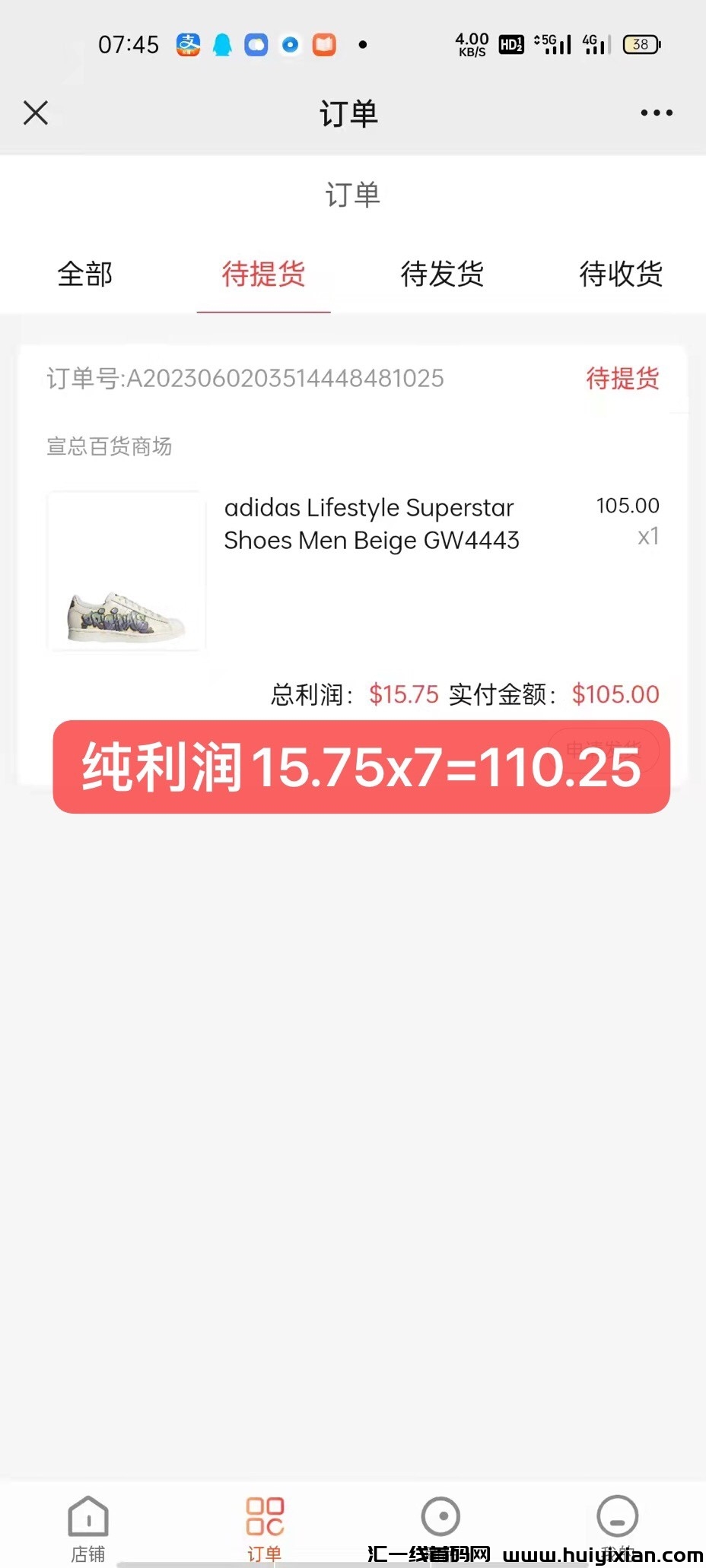Select the 待提货 tab

[264, 275]
